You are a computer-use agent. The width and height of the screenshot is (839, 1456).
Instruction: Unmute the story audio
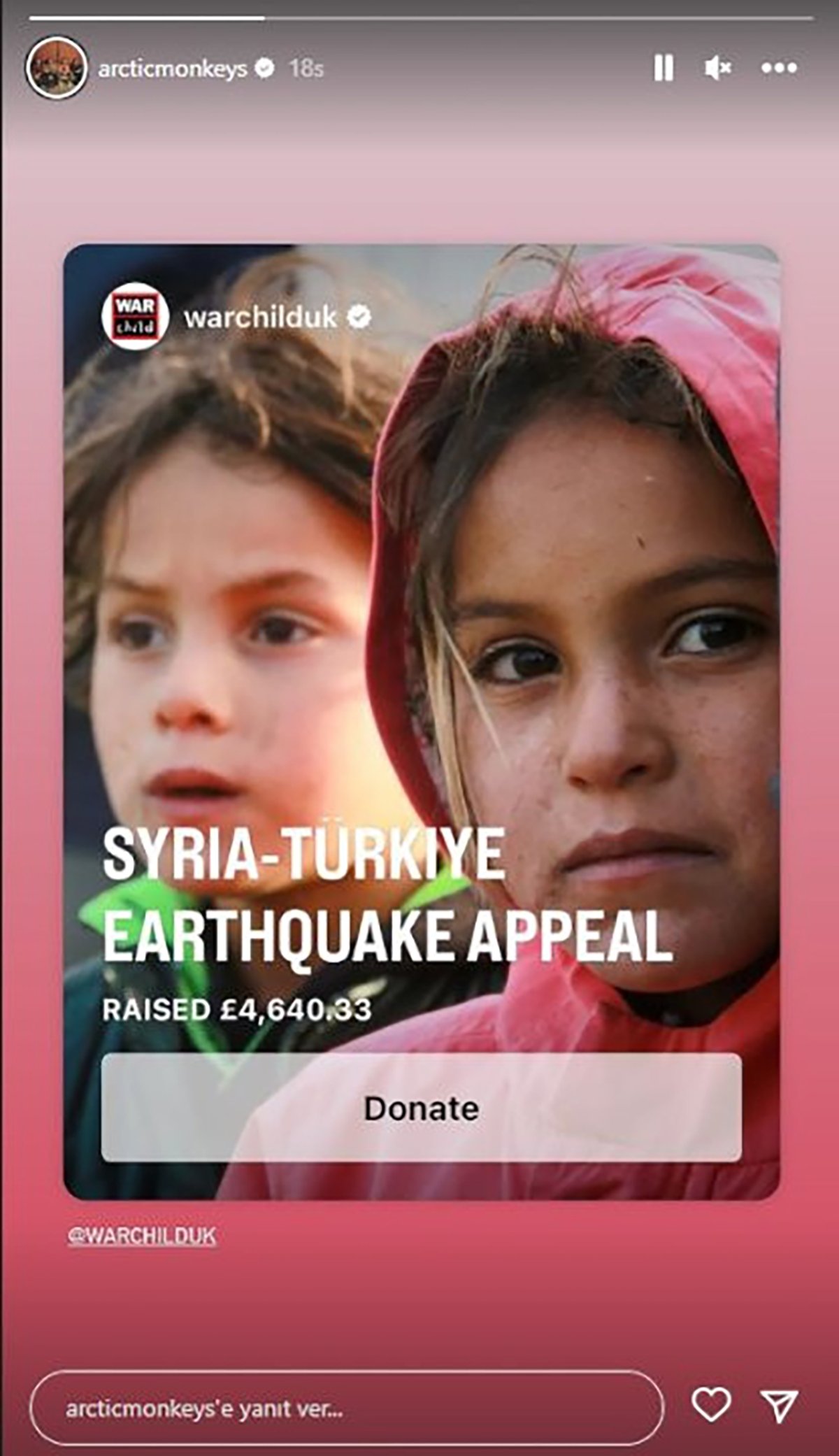point(717,69)
